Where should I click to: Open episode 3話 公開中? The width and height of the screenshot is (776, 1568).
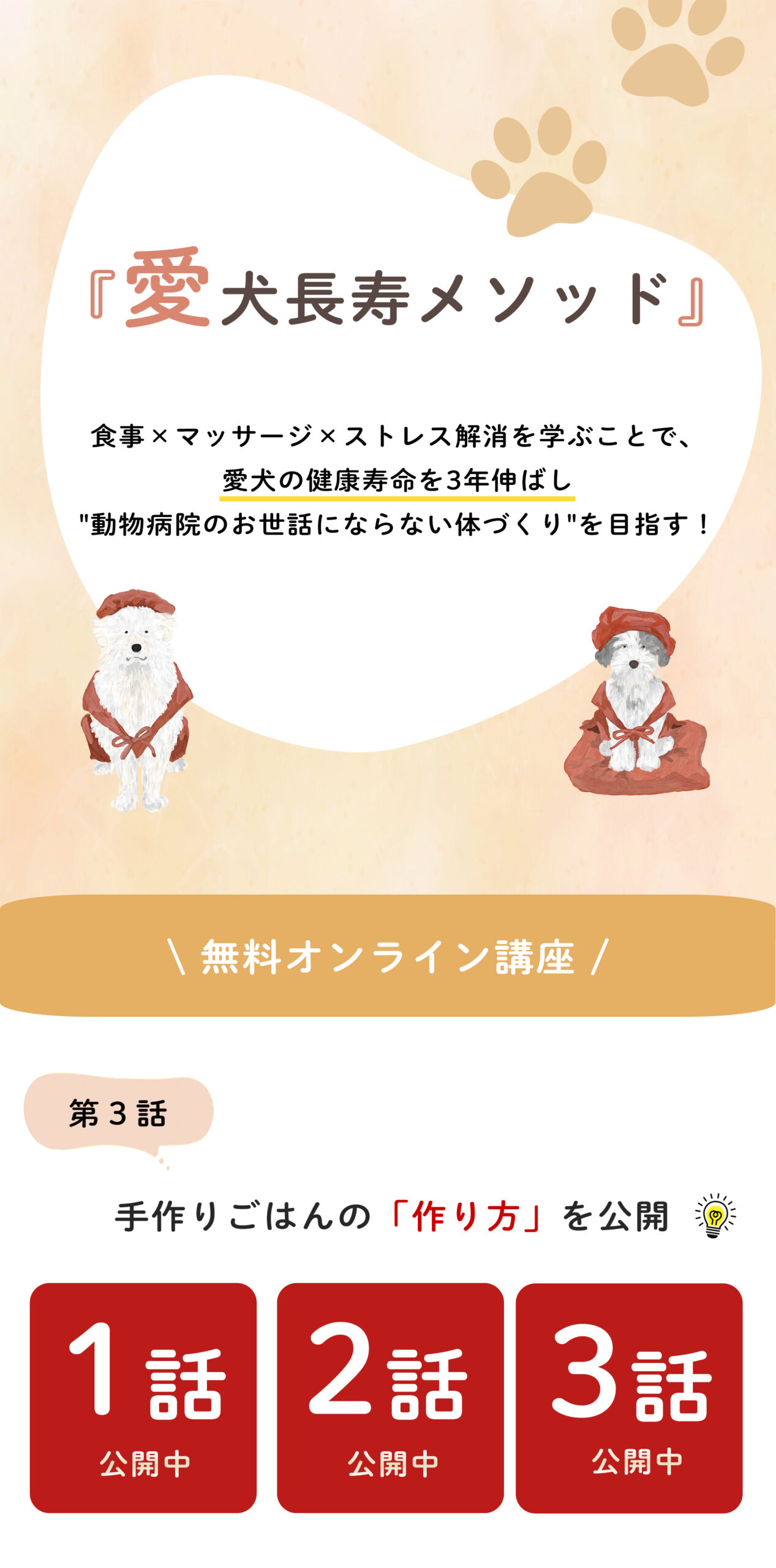pyautogui.click(x=629, y=1398)
